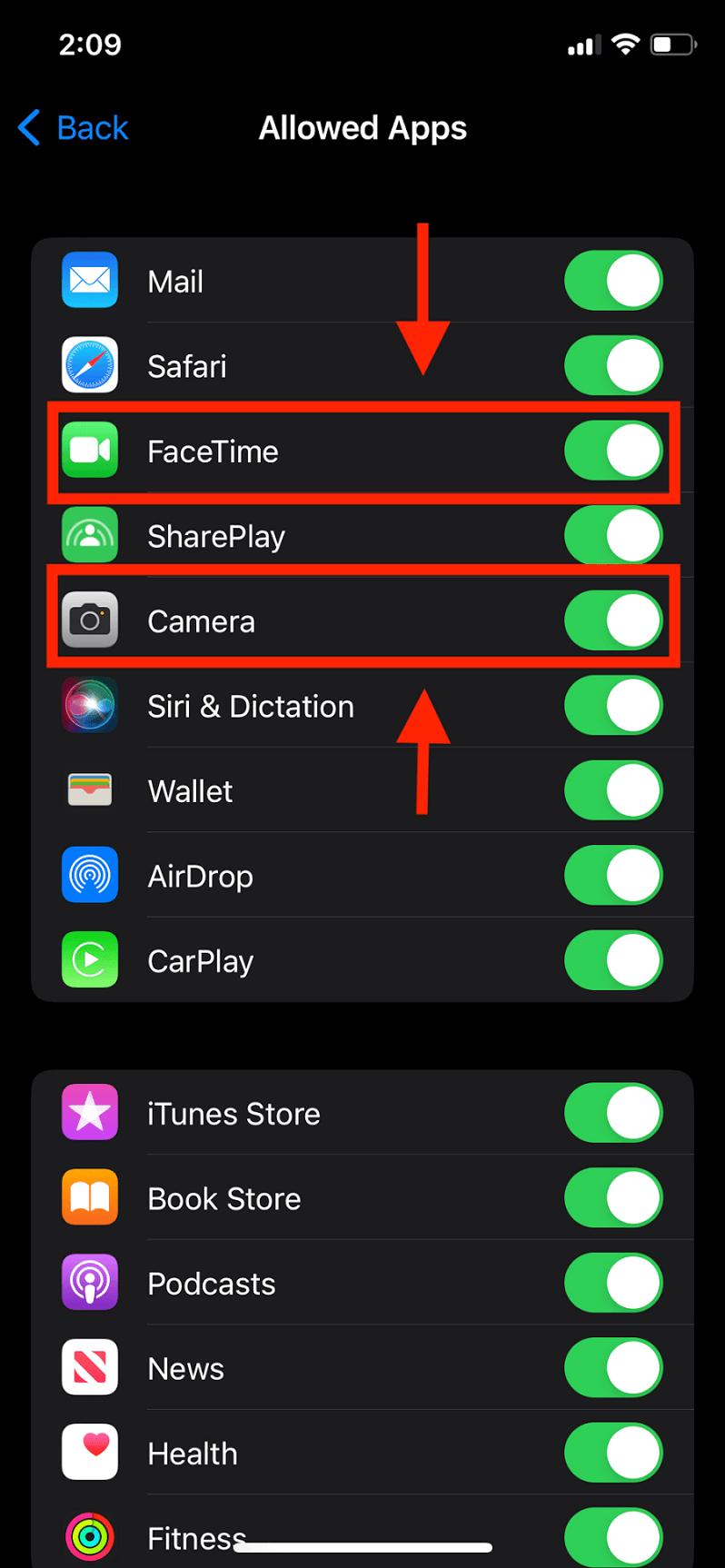This screenshot has width=725, height=1568.
Task: Toggle FaceTime off
Action: pyautogui.click(x=613, y=451)
